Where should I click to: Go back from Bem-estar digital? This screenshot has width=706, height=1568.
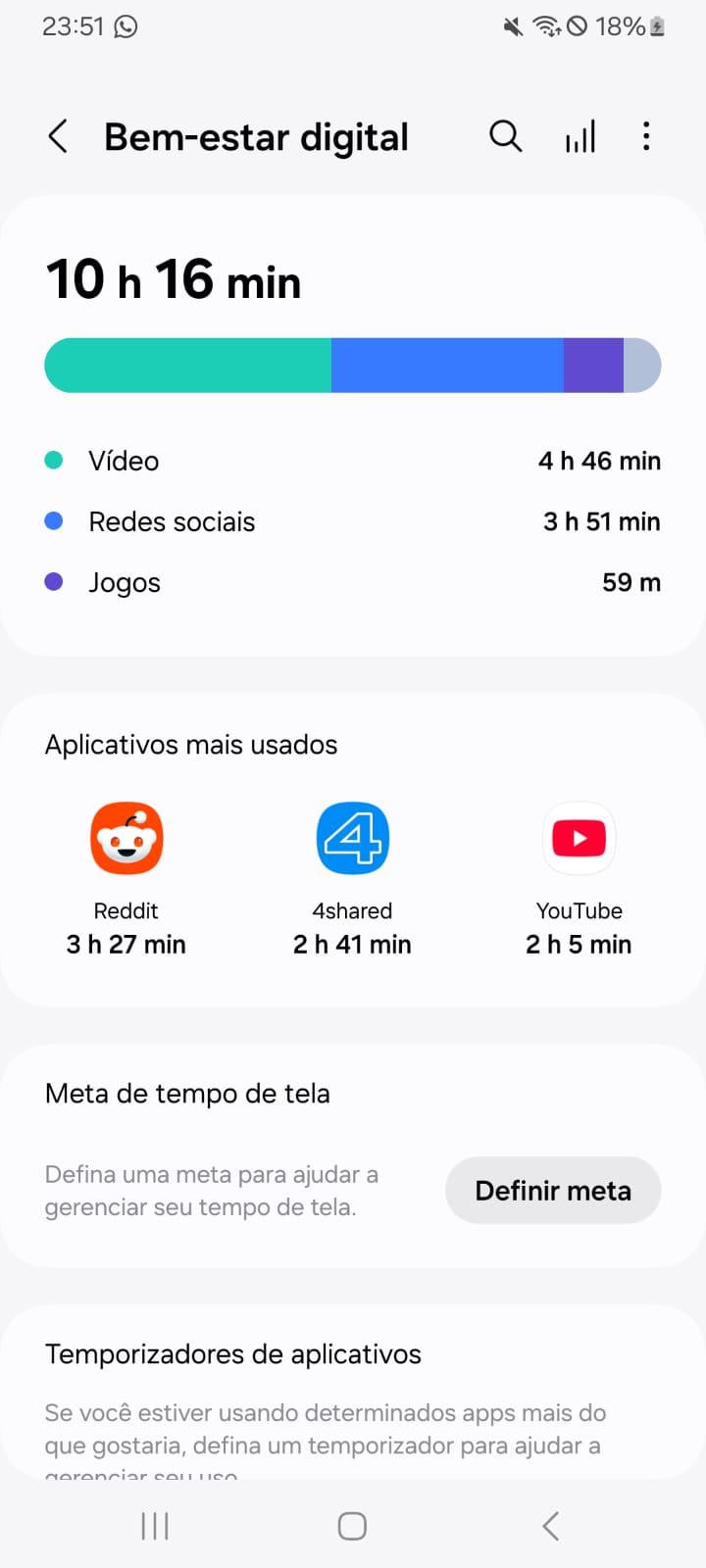pyautogui.click(x=58, y=136)
